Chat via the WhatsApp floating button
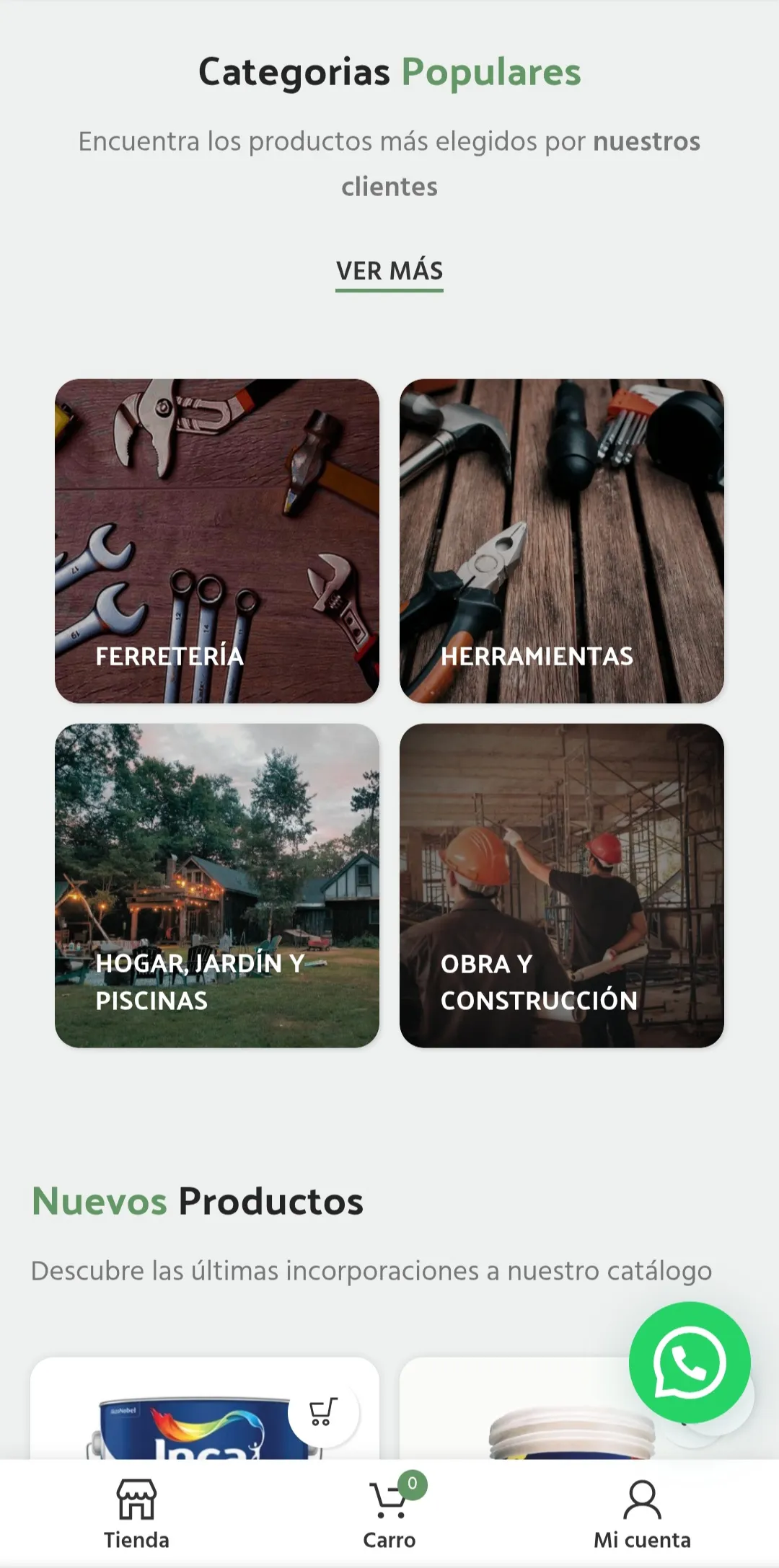 689,1363
